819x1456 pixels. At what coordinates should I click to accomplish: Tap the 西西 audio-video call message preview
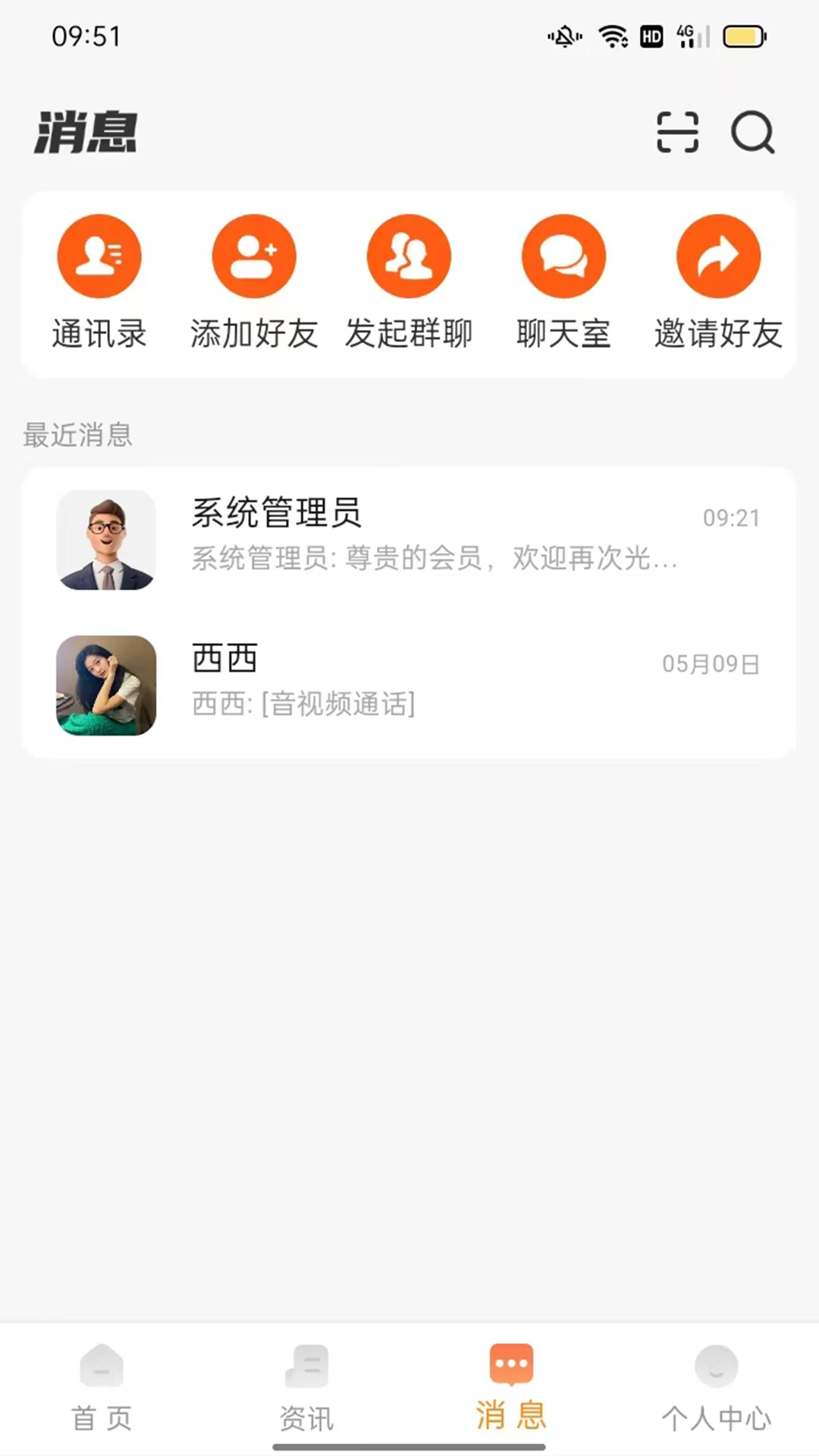point(302,704)
